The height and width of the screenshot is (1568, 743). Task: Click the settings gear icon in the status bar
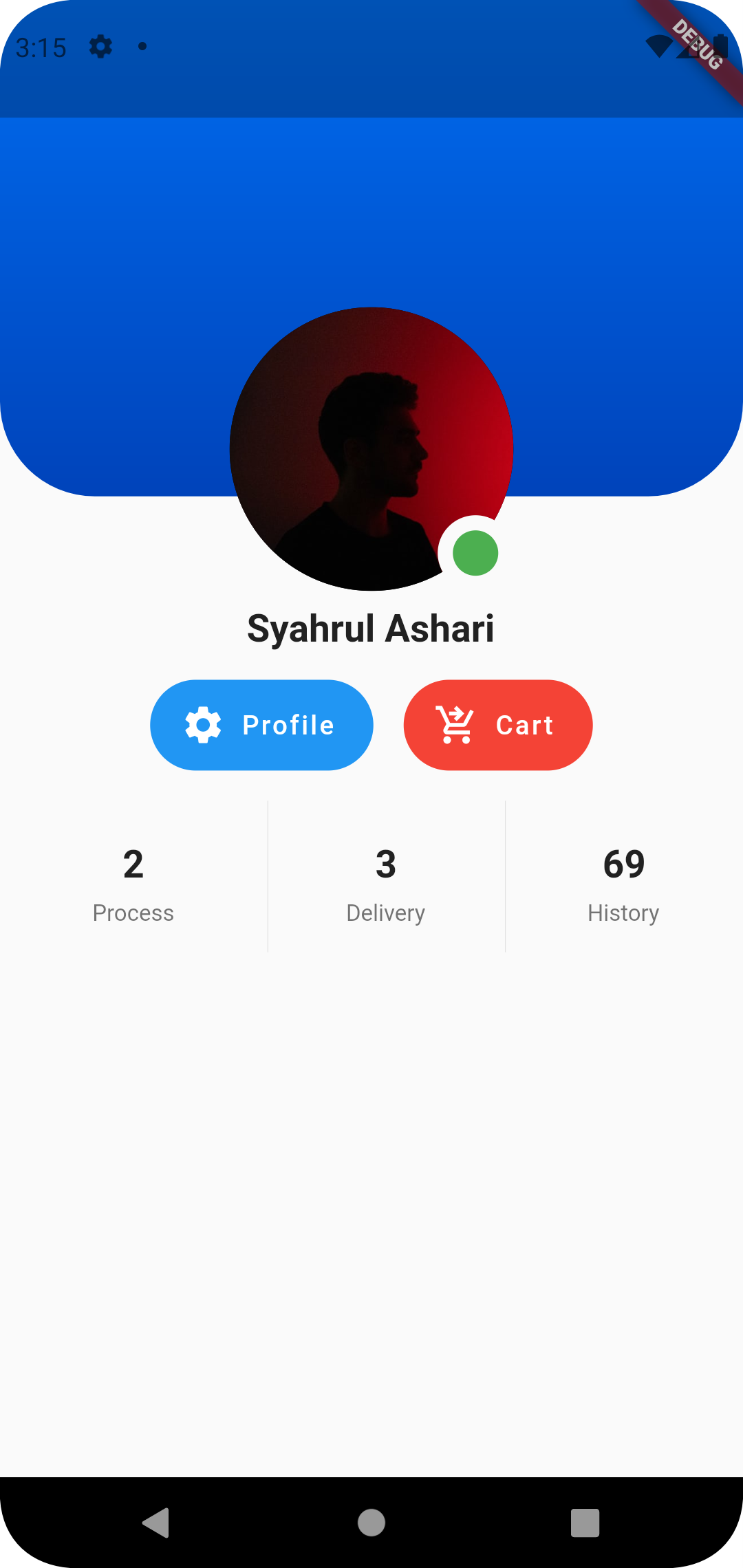(x=100, y=47)
